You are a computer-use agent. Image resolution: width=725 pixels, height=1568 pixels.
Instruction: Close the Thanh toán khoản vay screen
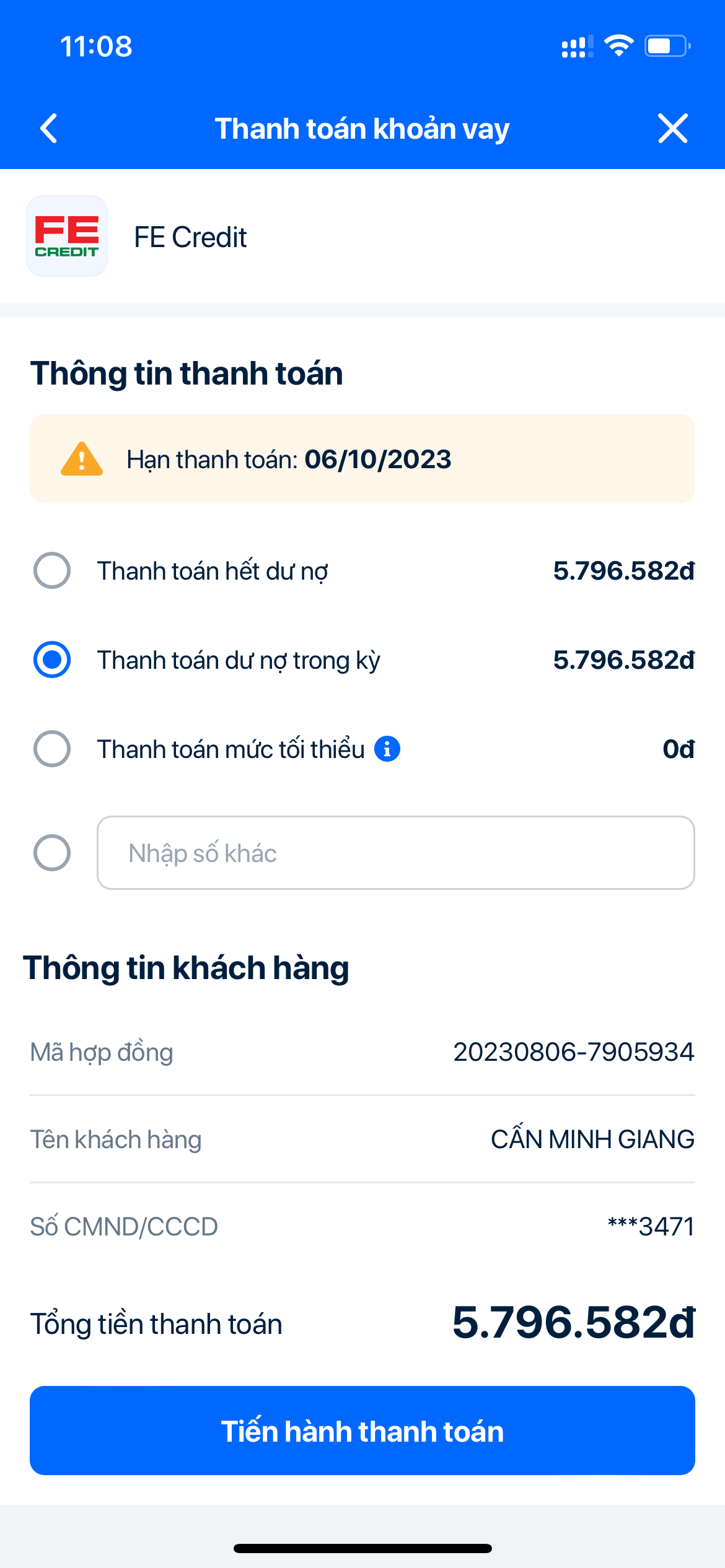coord(672,128)
